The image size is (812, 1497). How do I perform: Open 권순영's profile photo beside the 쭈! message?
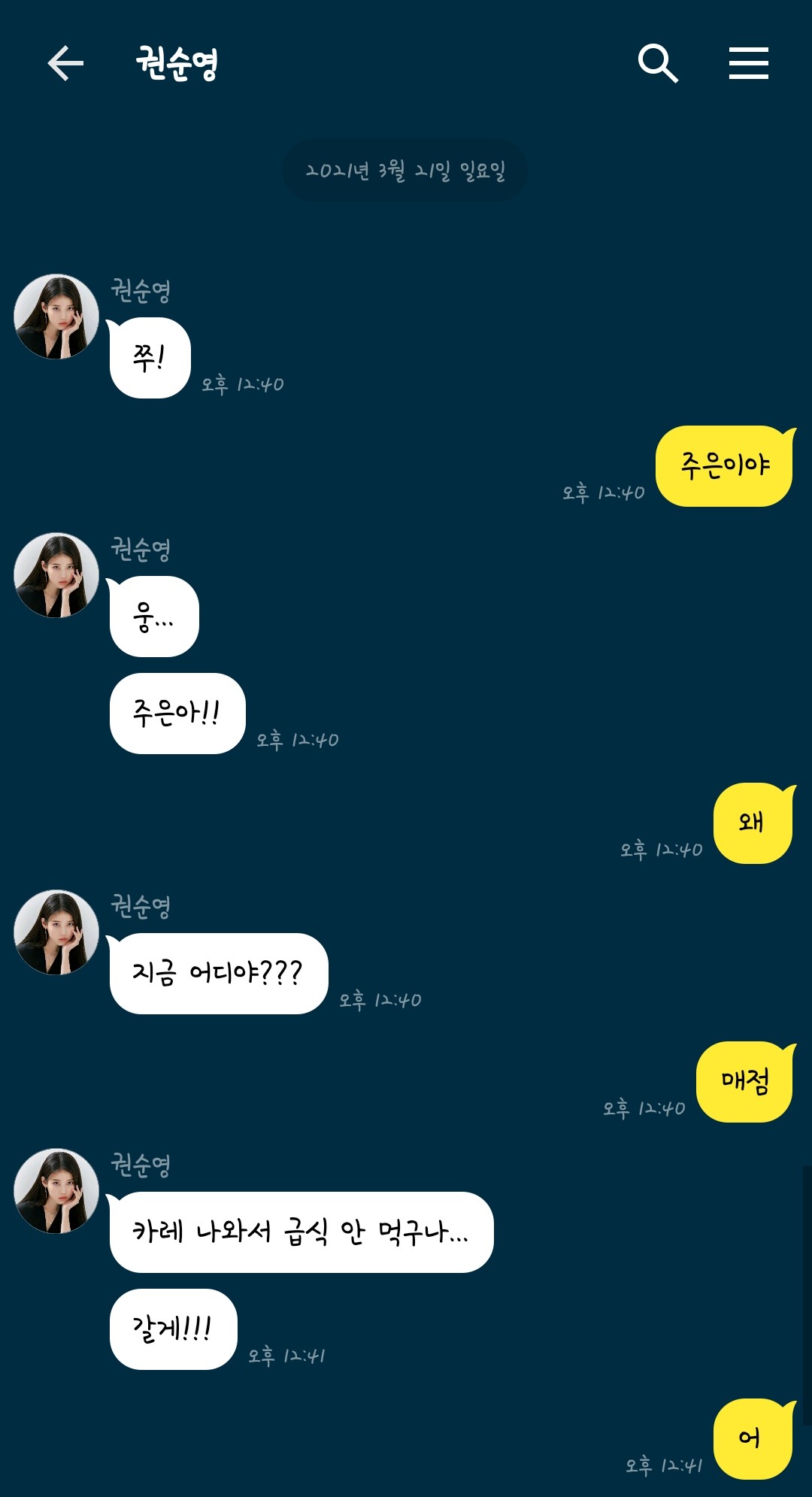pyautogui.click(x=56, y=317)
